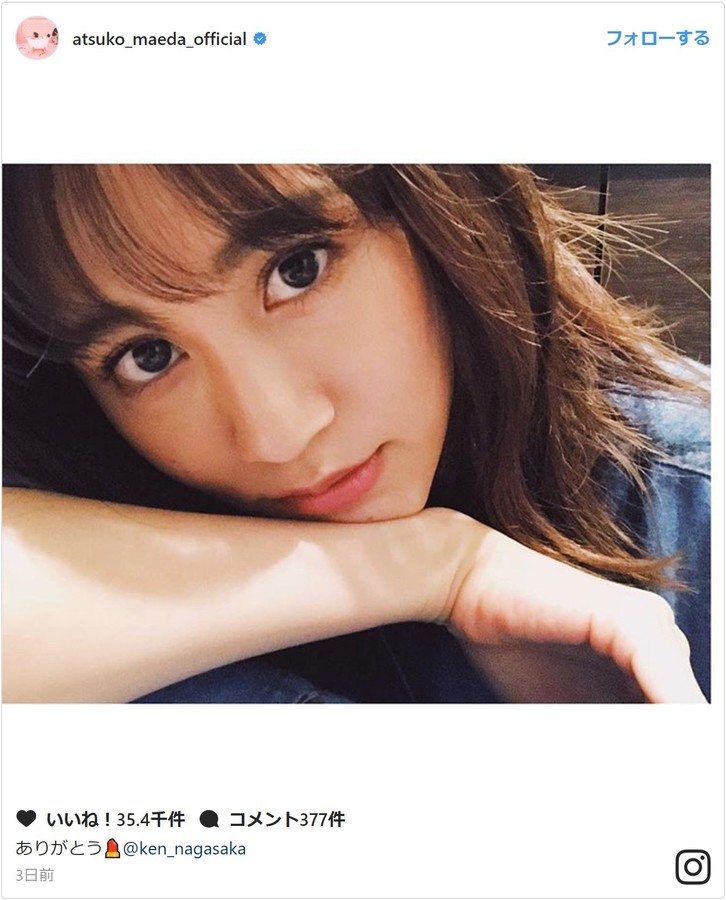Open Instagram via the camera logo
Image resolution: width=726 pixels, height=900 pixels.
click(692, 866)
